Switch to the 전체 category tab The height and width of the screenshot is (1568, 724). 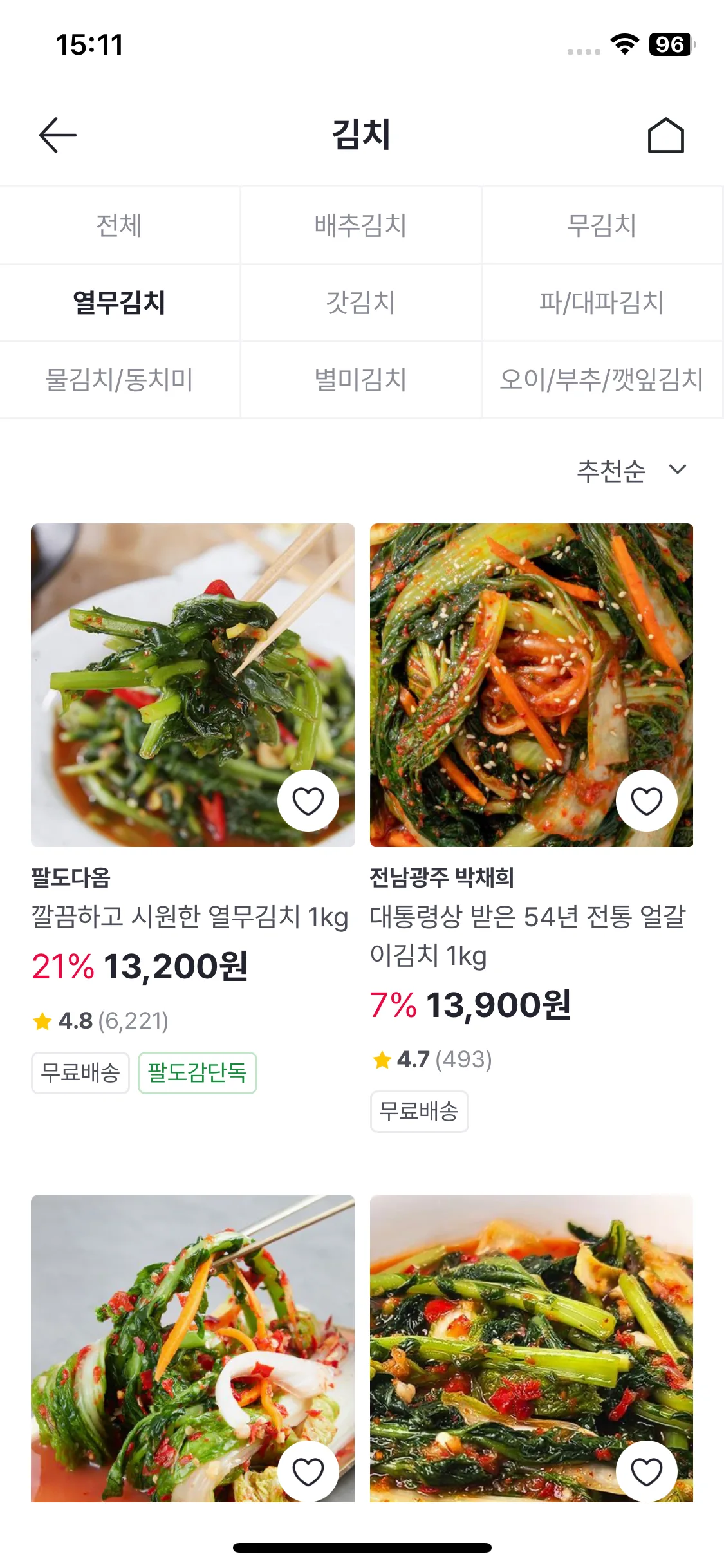pyautogui.click(x=120, y=225)
